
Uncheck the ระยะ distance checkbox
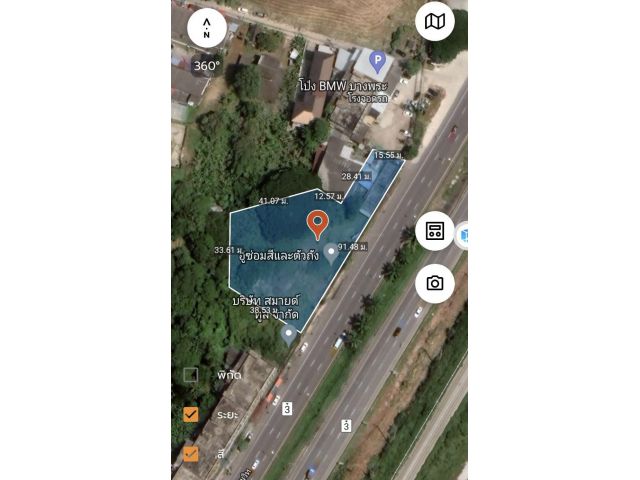tap(190, 414)
